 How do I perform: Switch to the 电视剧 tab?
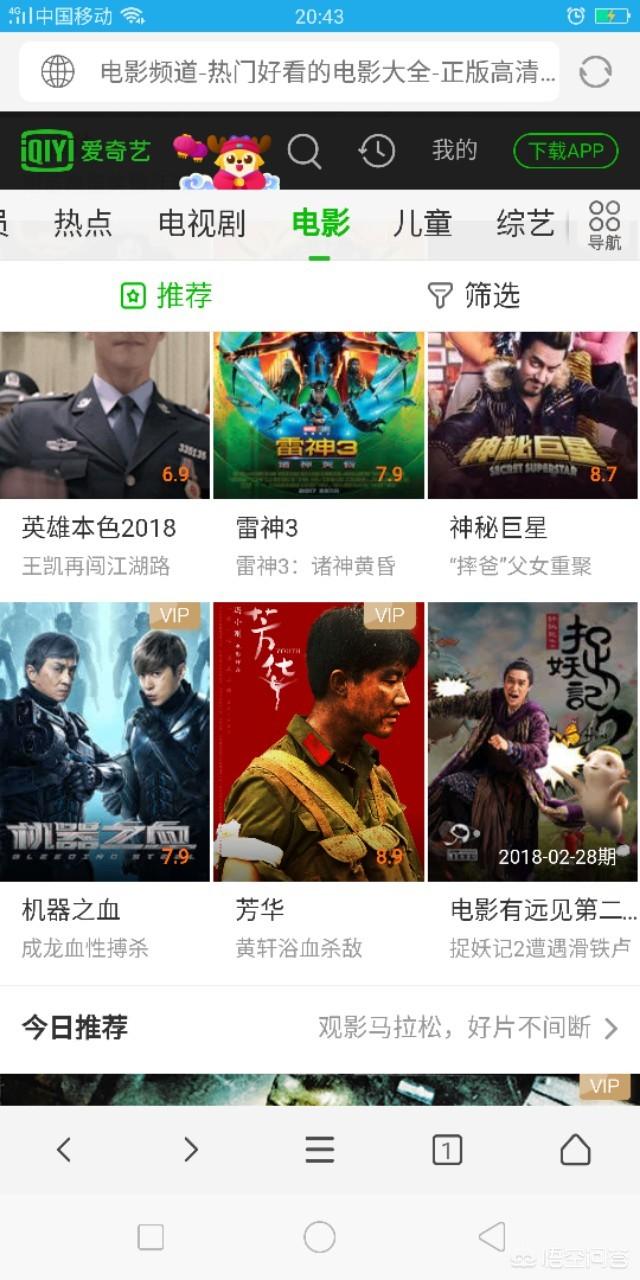(x=202, y=223)
